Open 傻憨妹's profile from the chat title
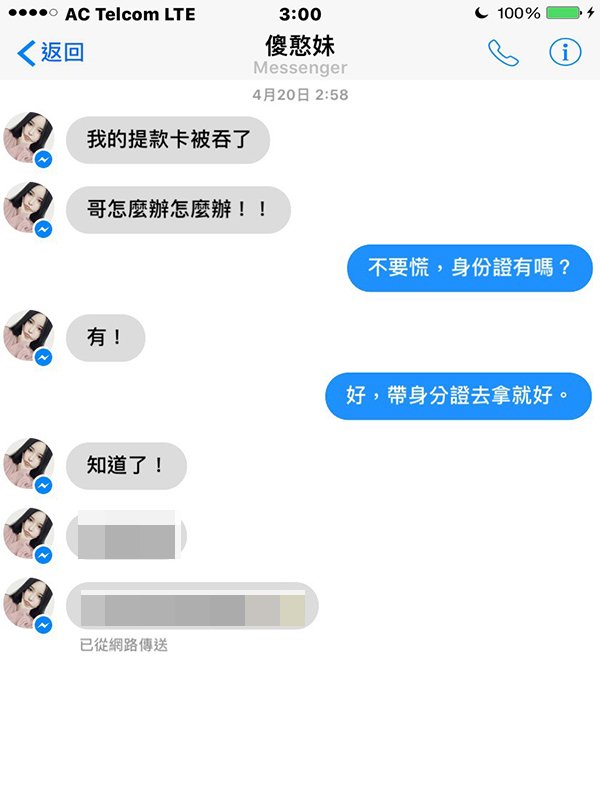600x800 pixels. pos(300,46)
